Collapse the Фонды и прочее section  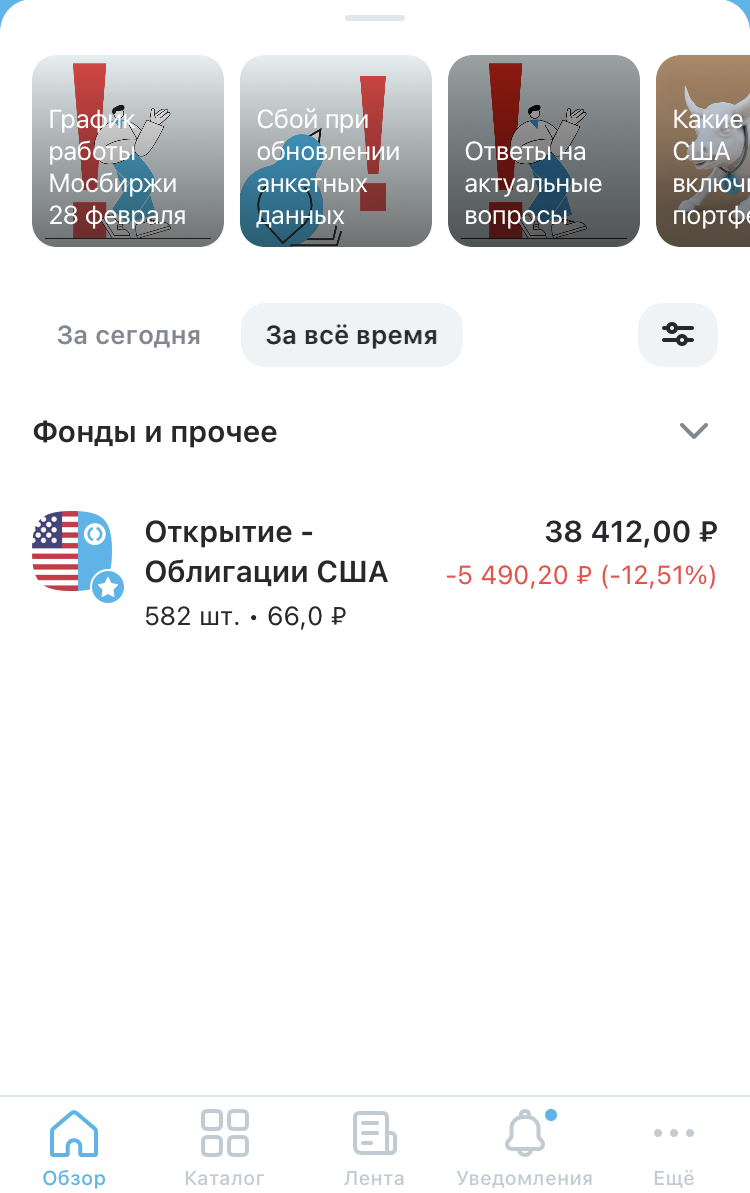point(693,431)
